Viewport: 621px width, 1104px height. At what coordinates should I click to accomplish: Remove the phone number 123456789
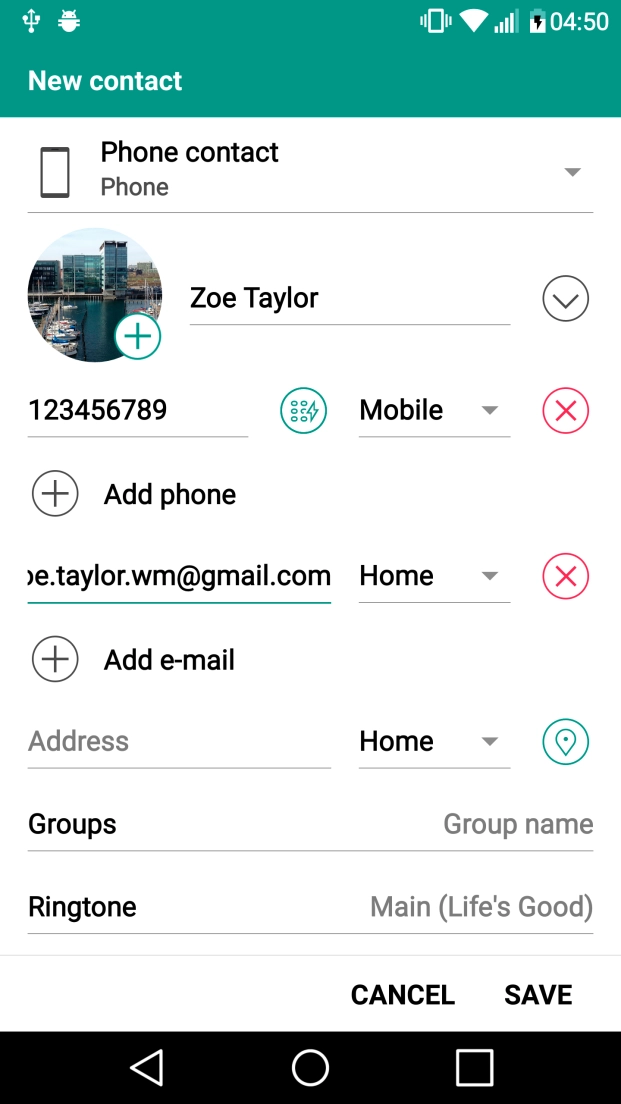coord(565,411)
